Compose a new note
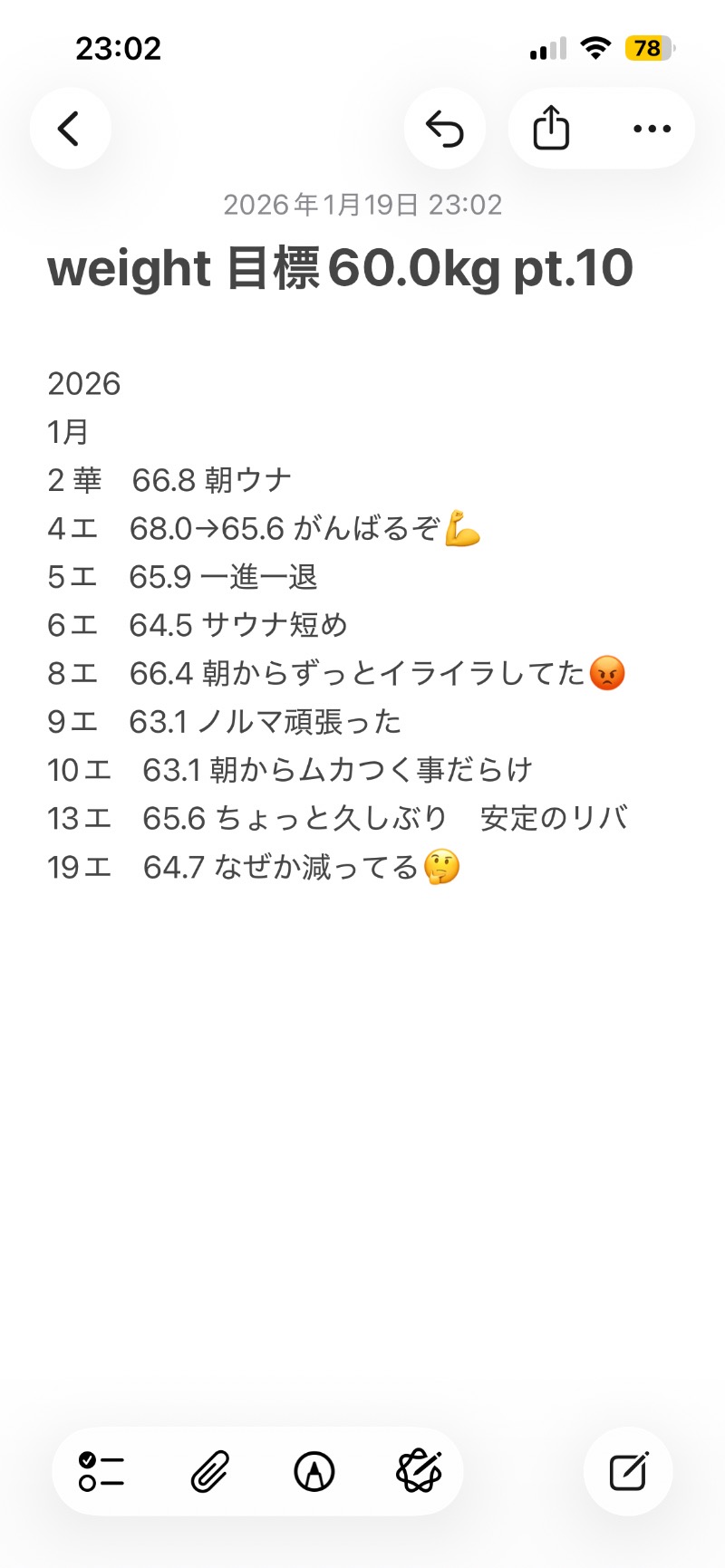The height and width of the screenshot is (1568, 725). point(628,1471)
